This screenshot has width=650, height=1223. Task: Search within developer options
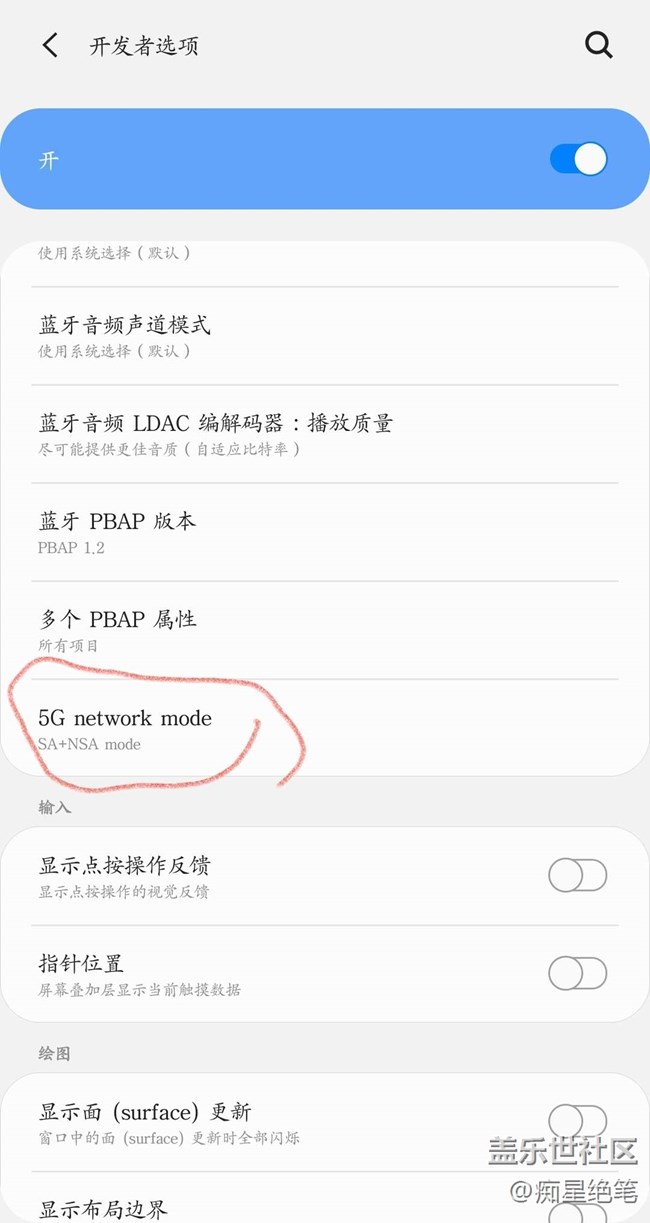pyautogui.click(x=598, y=45)
